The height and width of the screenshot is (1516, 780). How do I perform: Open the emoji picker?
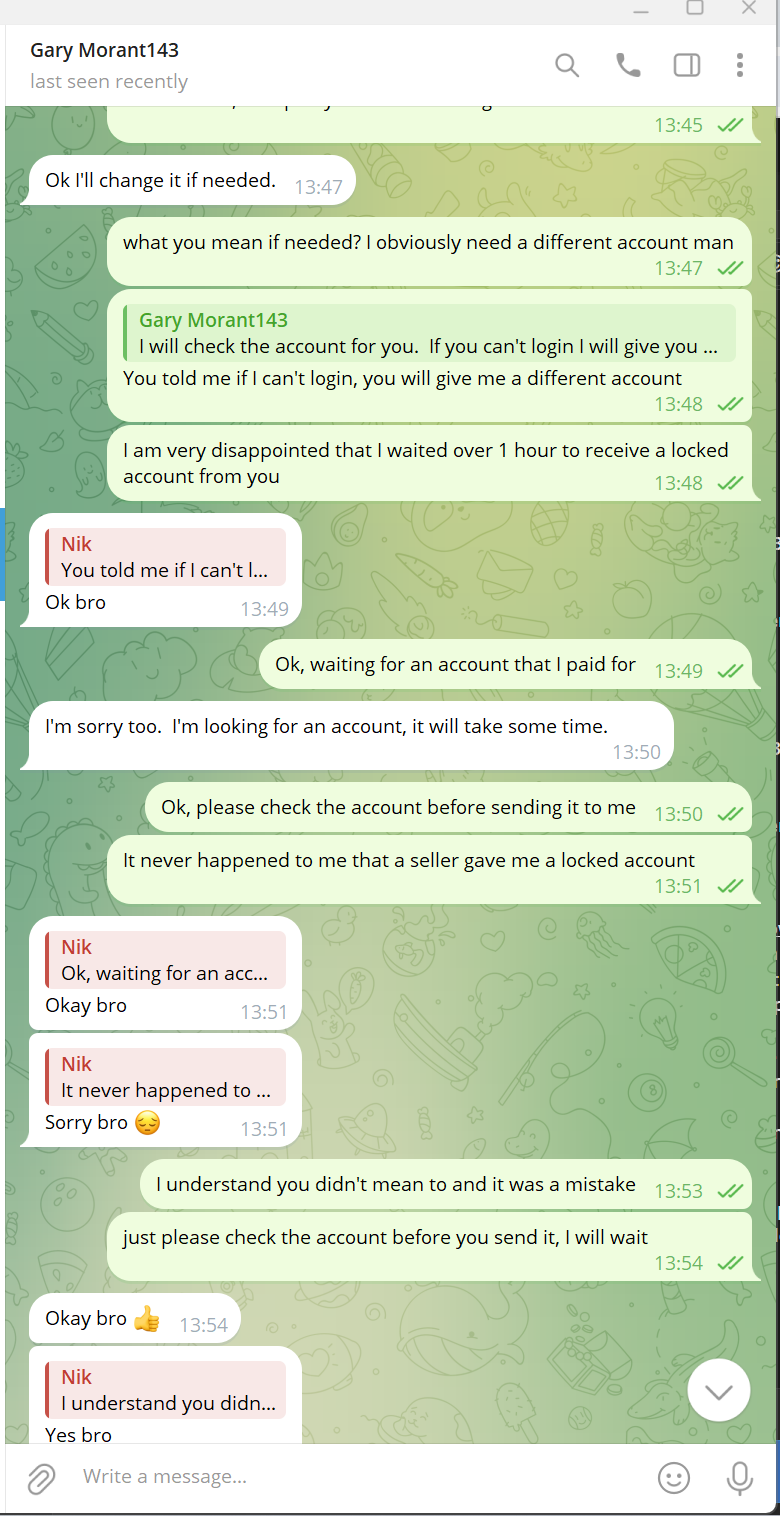click(x=674, y=1477)
